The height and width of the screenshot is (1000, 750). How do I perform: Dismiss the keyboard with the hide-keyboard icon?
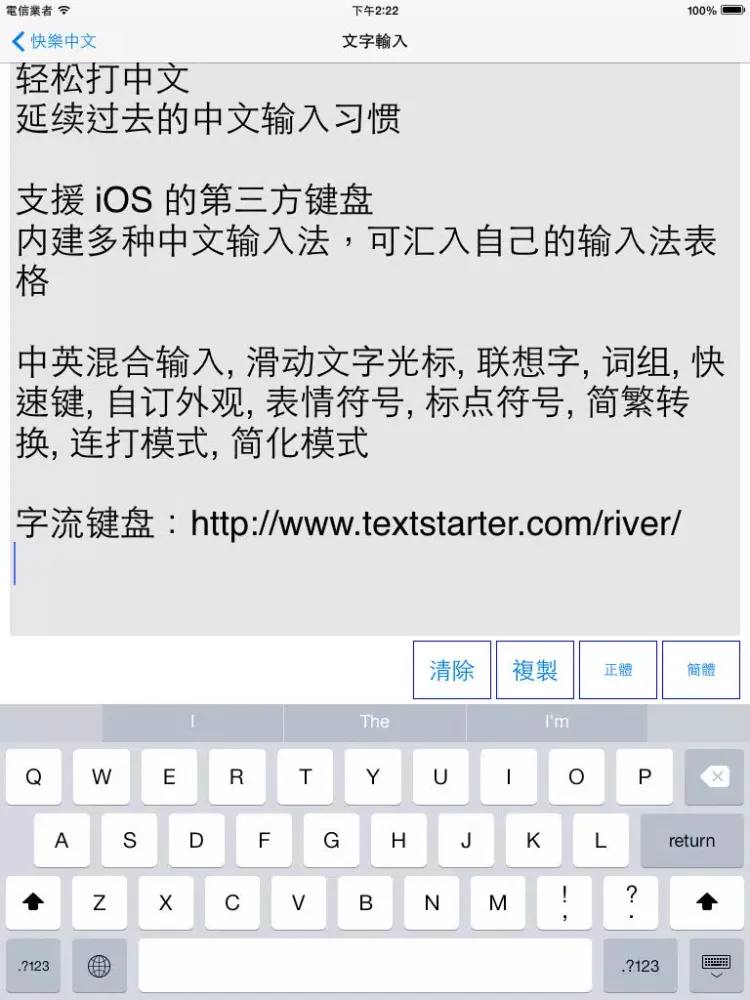(x=719, y=965)
